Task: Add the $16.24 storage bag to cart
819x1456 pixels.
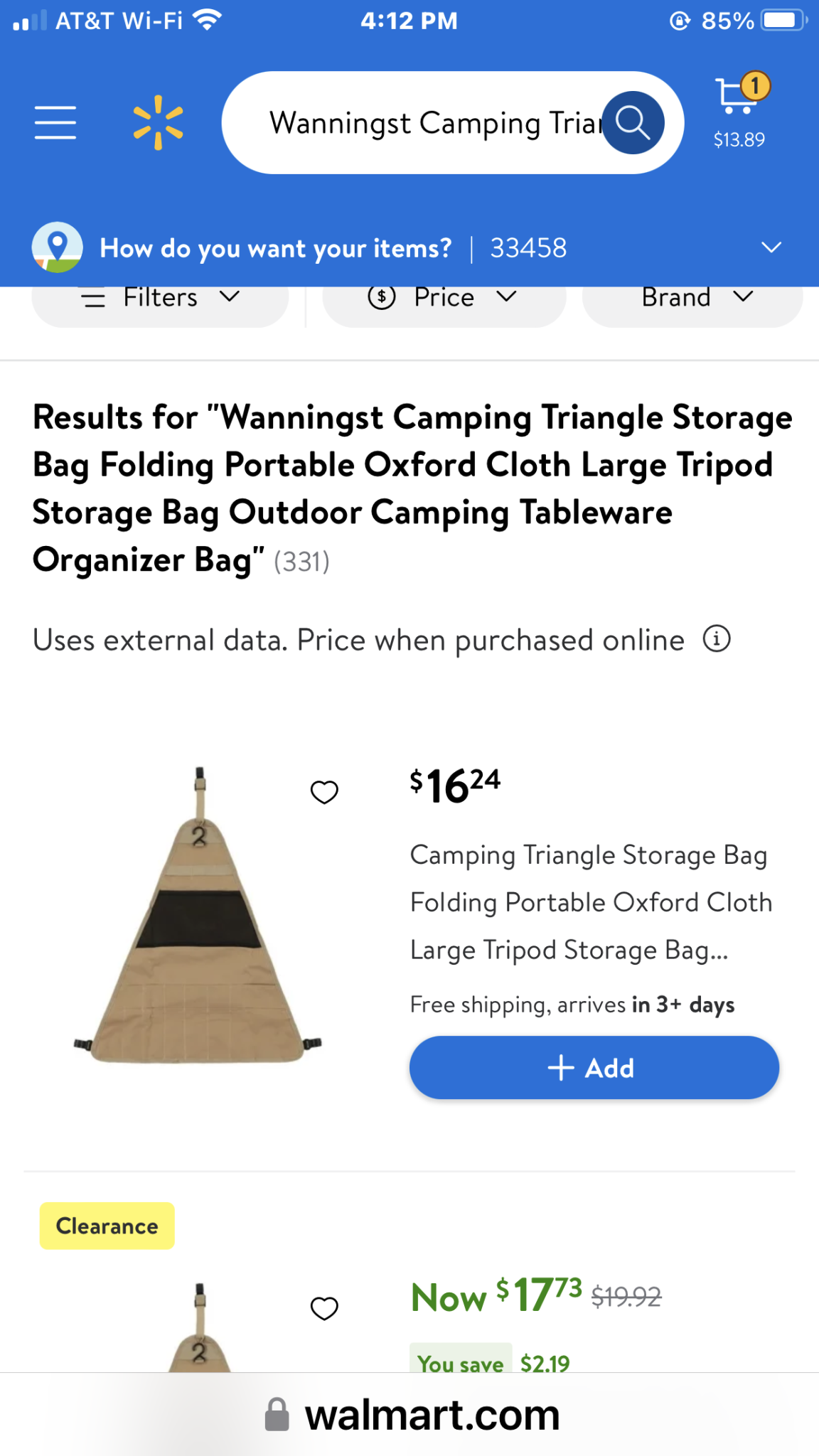Action: pyautogui.click(x=594, y=1068)
